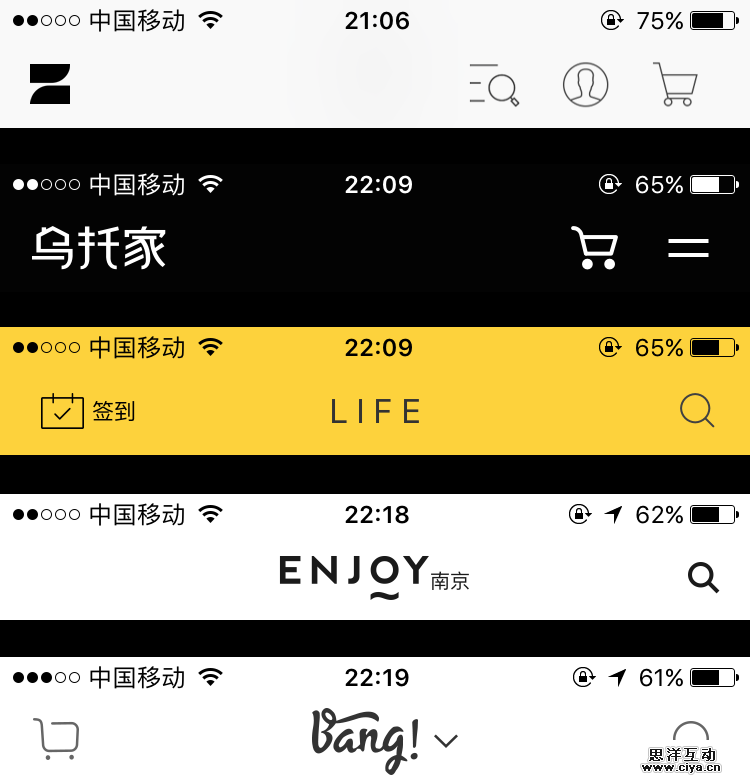Screen dimensions: 750x783
Task: Tap the battery icon beside 65% in yellow bar
Action: click(x=713, y=348)
